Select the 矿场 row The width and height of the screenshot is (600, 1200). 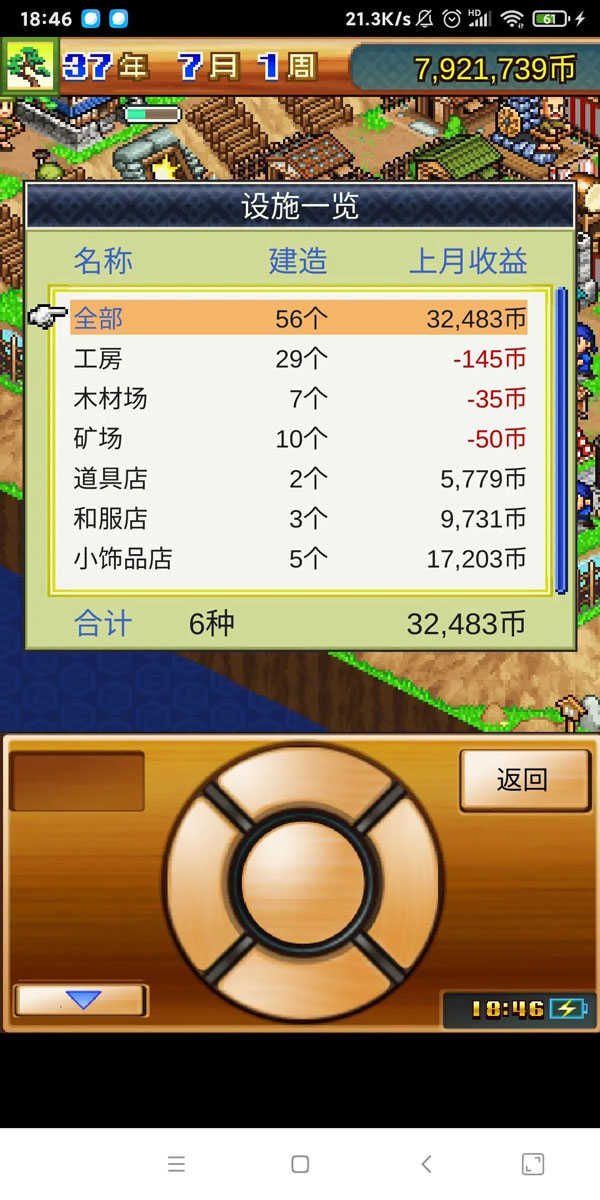(298, 438)
